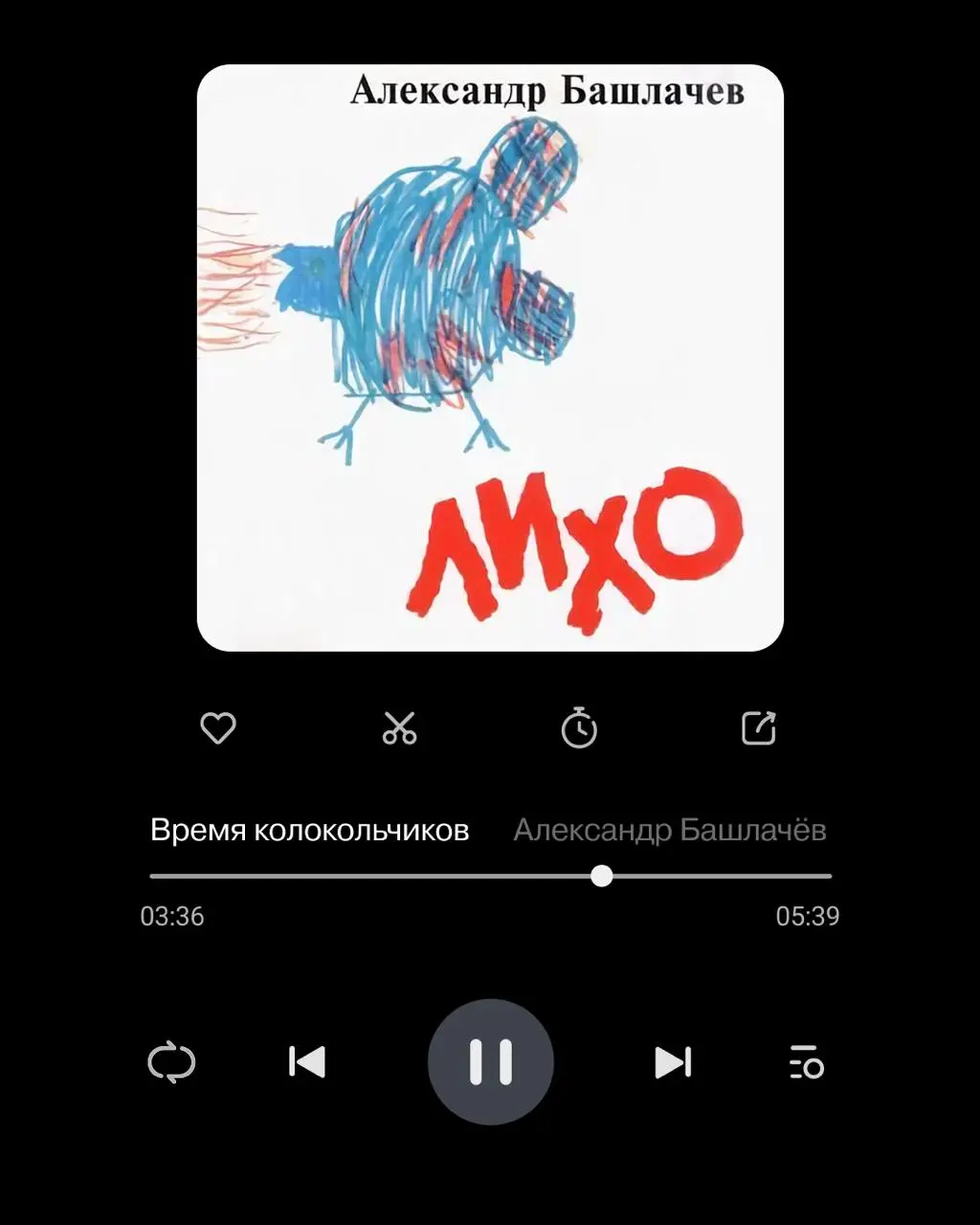Viewport: 980px width, 1225px height.
Task: Tap the song title Время колокольчиков
Action: click(310, 830)
